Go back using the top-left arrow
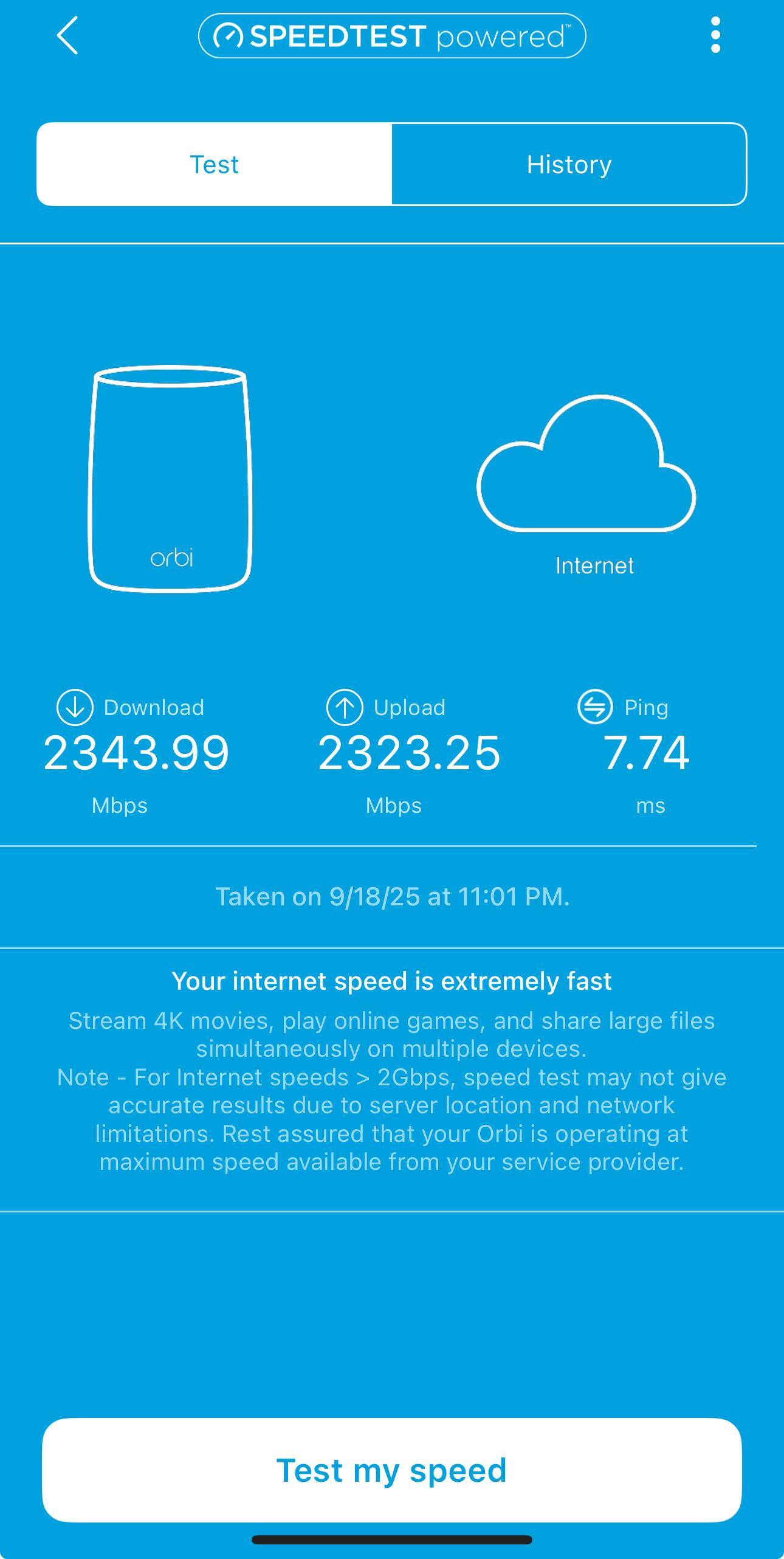784x1559 pixels. coord(67,35)
